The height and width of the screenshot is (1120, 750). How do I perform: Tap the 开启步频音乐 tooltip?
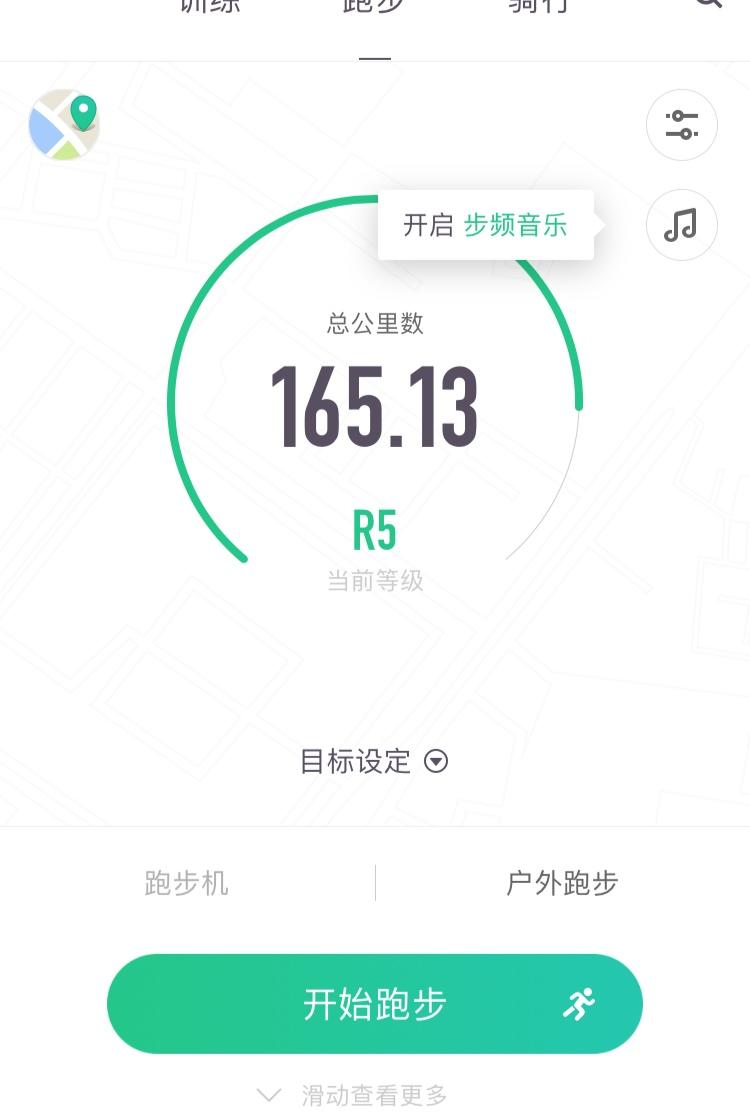click(486, 225)
